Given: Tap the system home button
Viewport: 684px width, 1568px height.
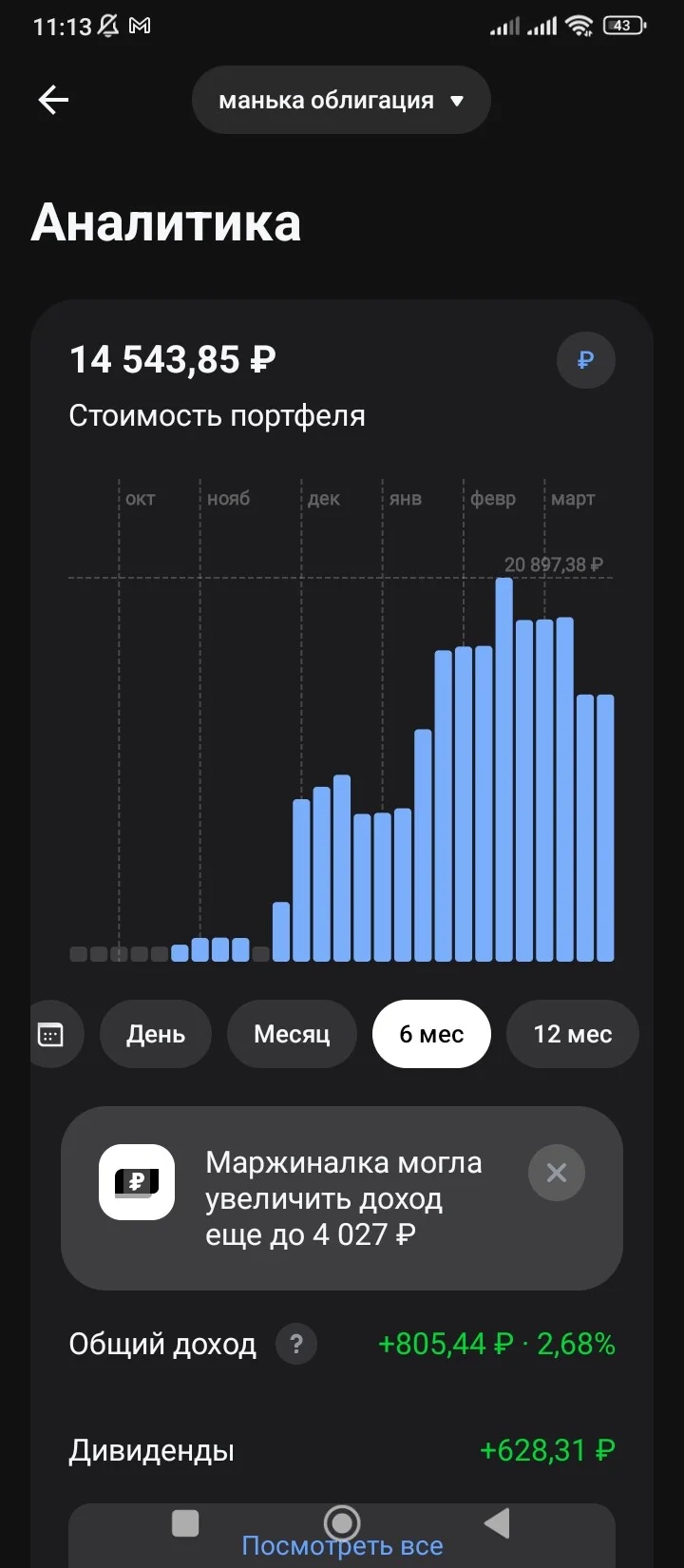Looking at the screenshot, I should pos(342,1523).
